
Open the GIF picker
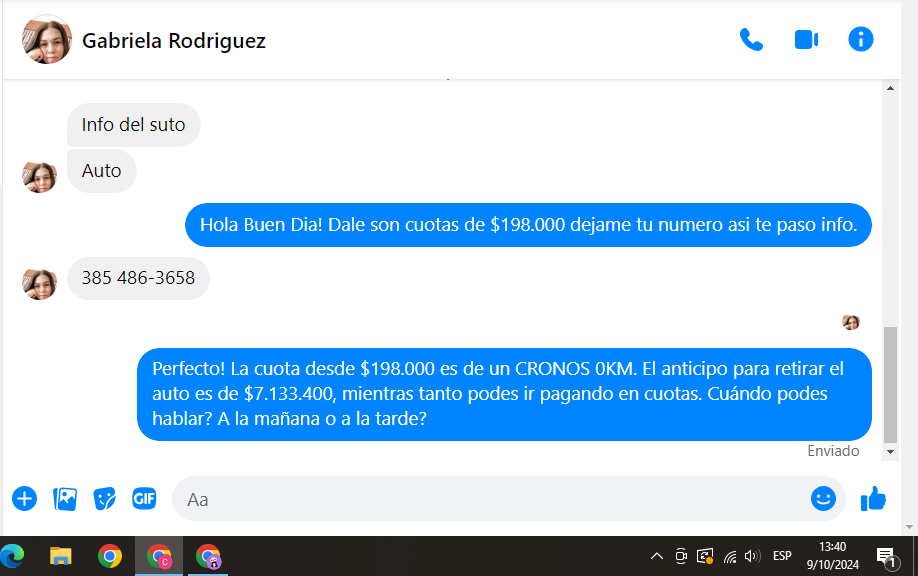(x=144, y=498)
